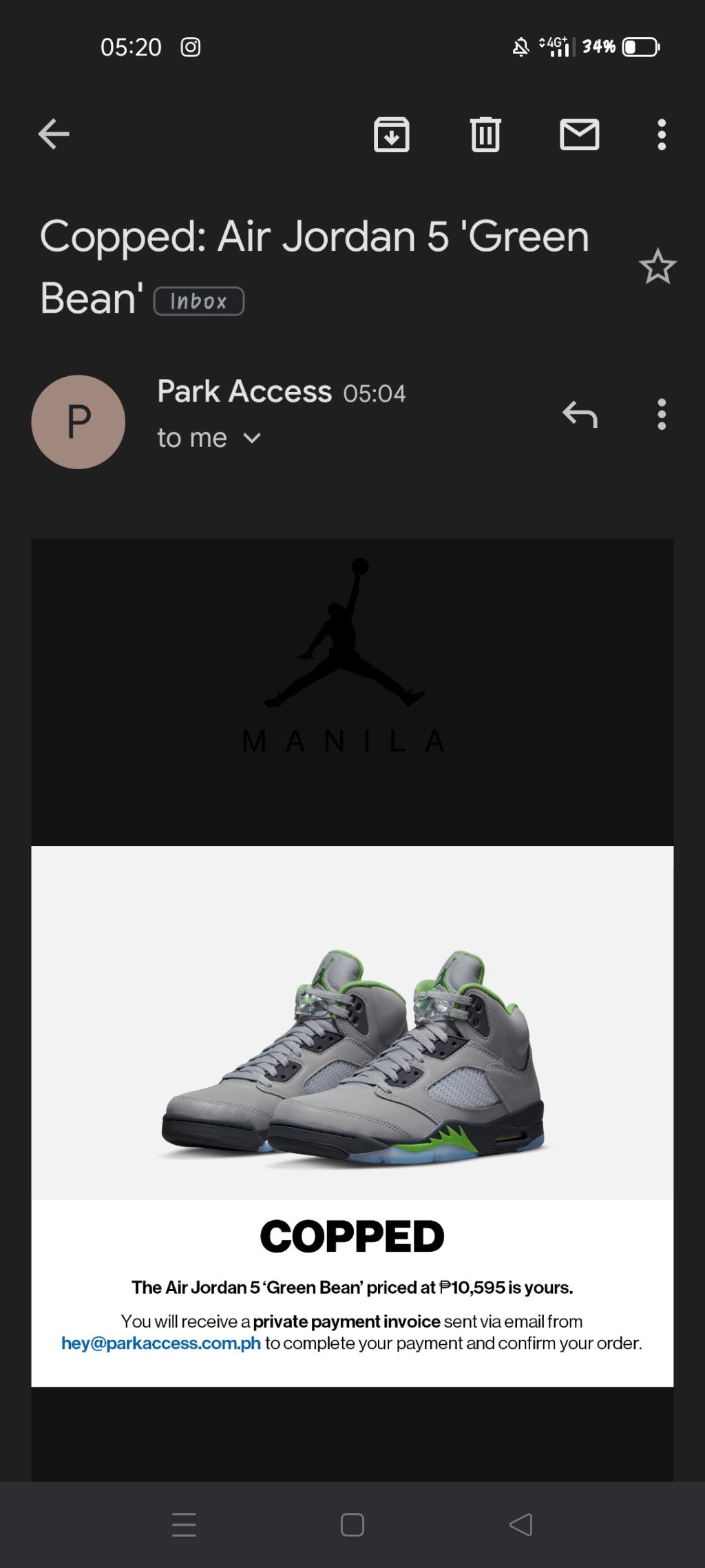
Task: Archive this email
Action: (391, 134)
